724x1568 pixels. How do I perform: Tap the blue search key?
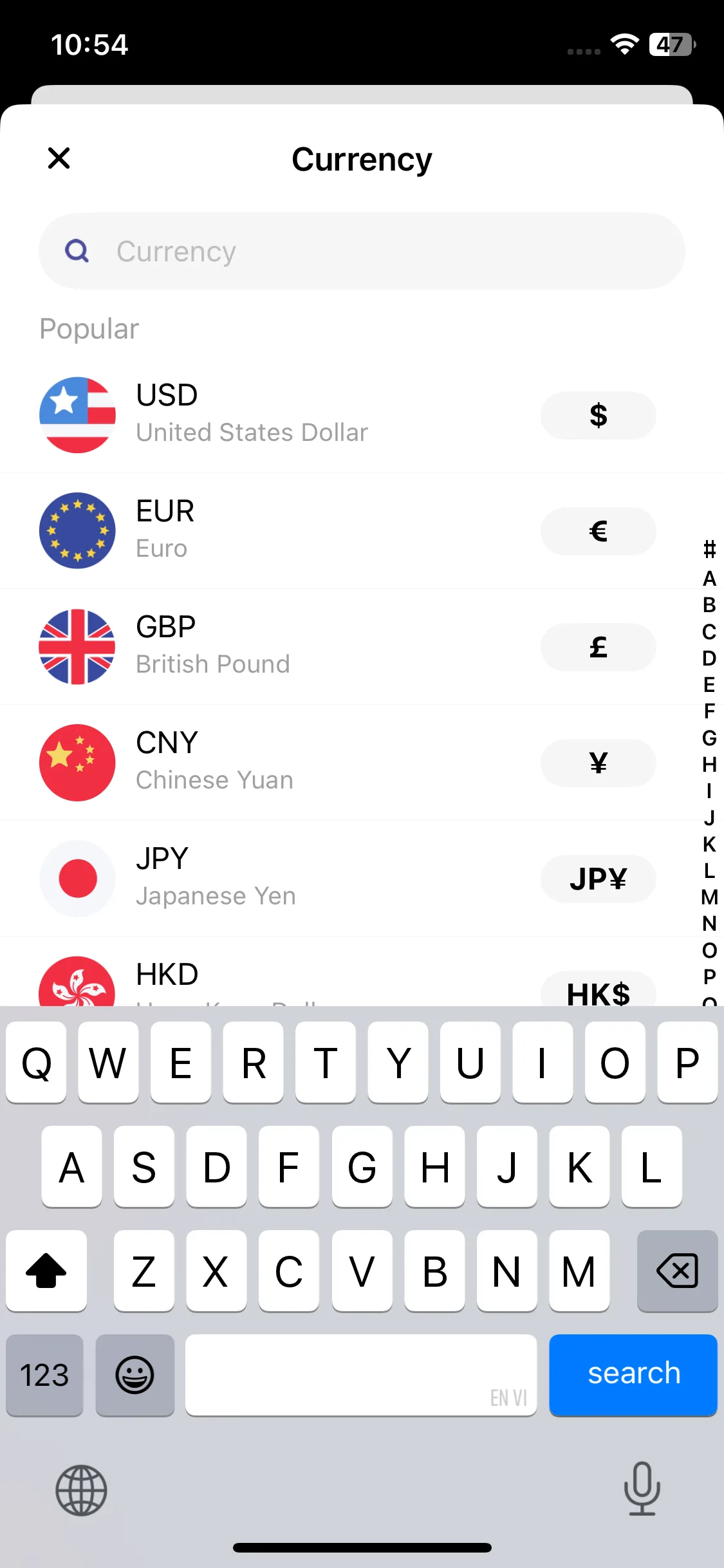[x=633, y=1374]
